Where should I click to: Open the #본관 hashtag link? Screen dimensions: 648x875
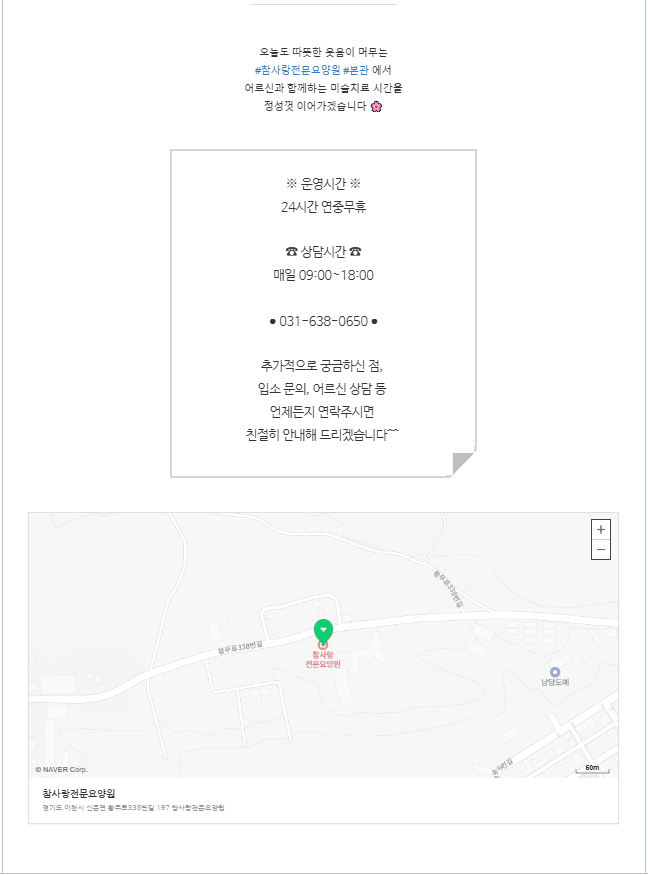pos(355,70)
